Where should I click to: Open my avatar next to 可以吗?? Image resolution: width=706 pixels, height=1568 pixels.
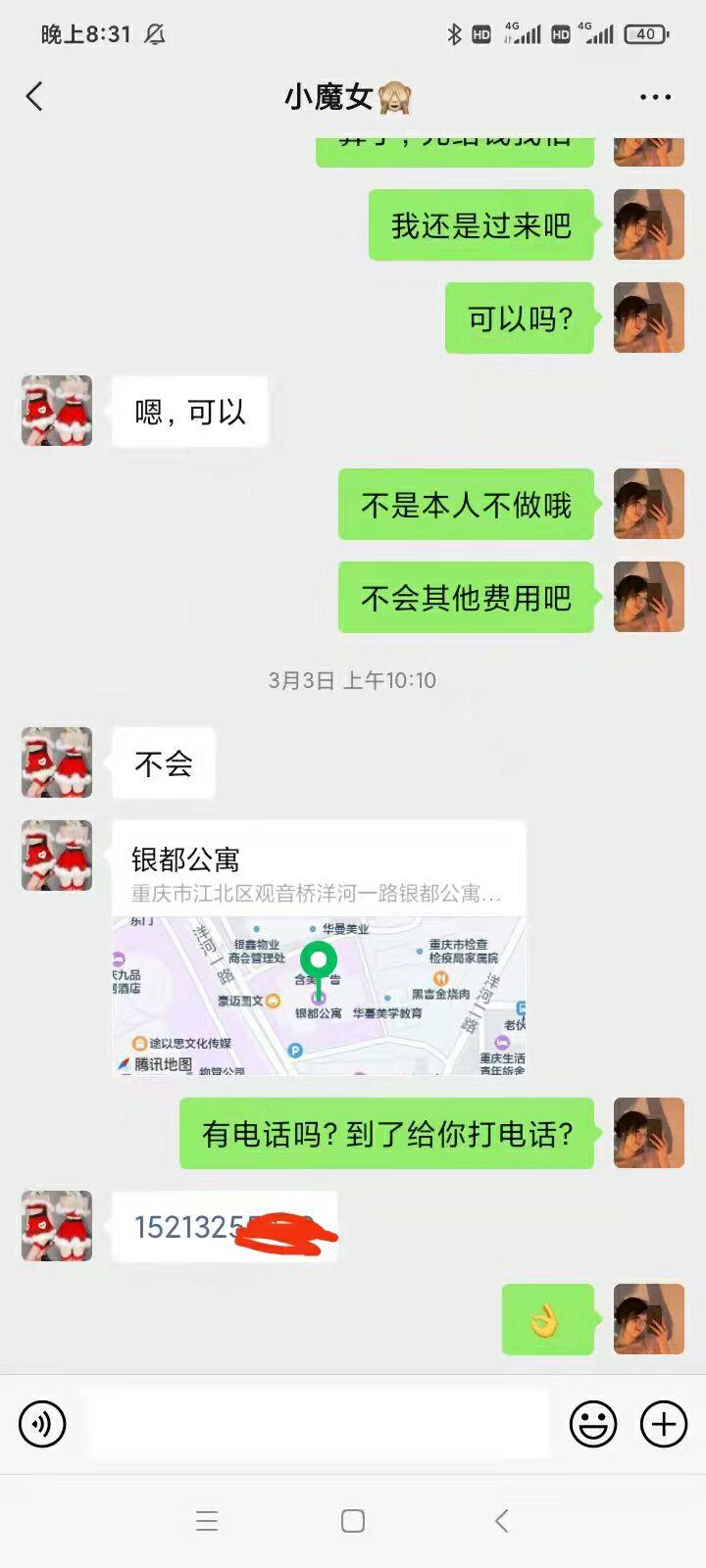click(648, 318)
